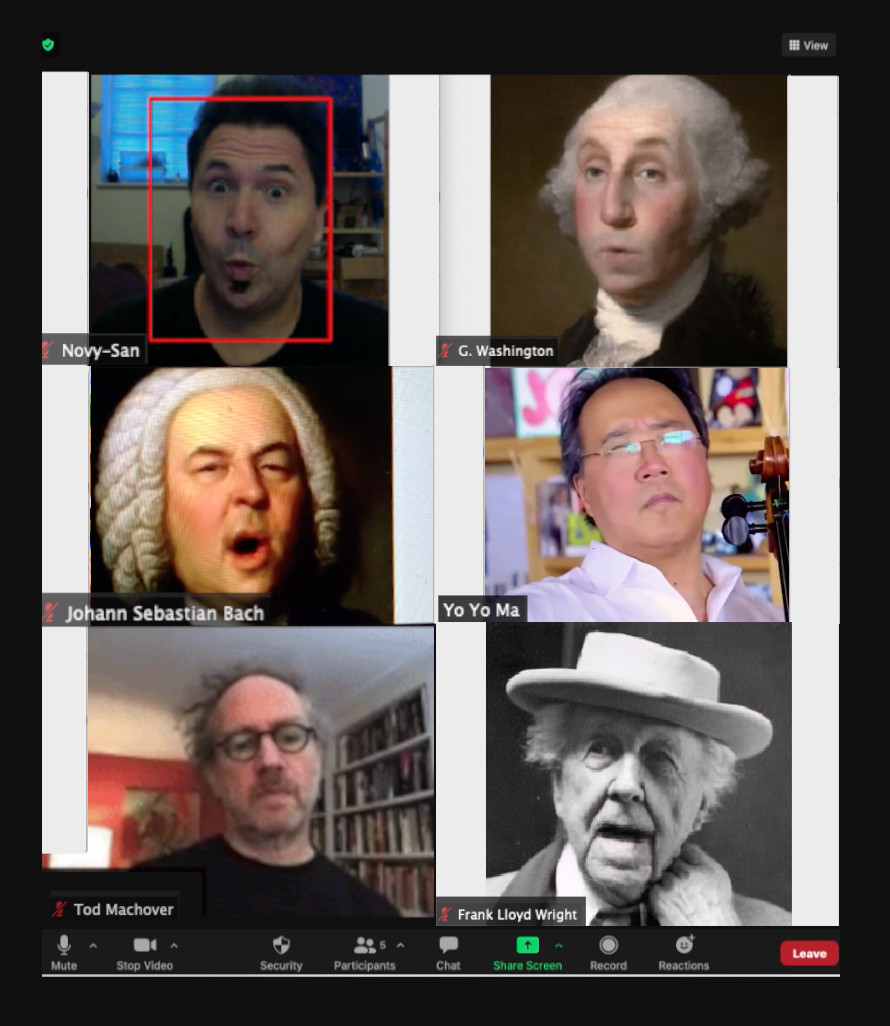This screenshot has width=890, height=1026.
Task: Leave the meeting
Action: click(x=809, y=953)
